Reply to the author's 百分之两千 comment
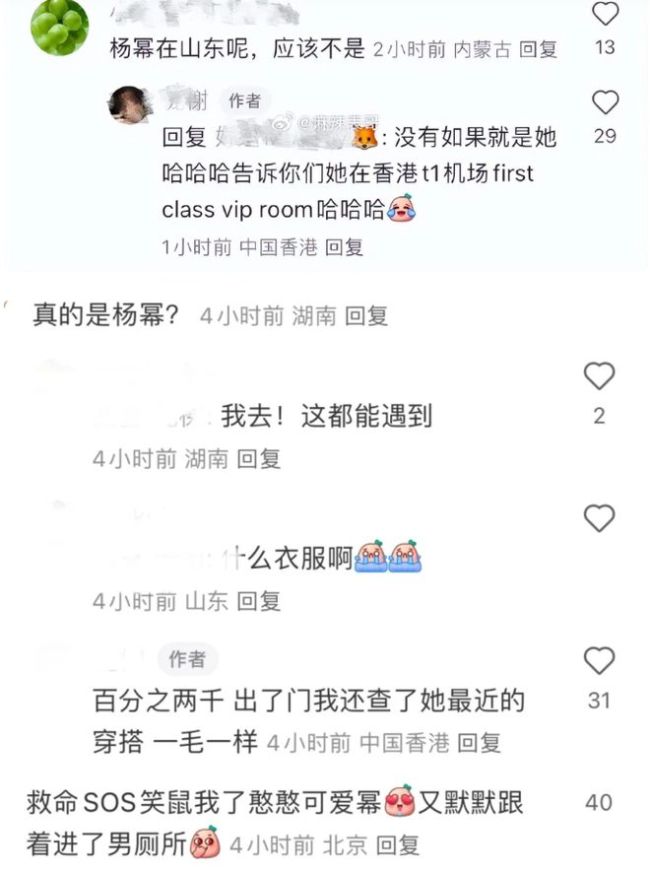The width and height of the screenshot is (650, 872). pos(480,742)
